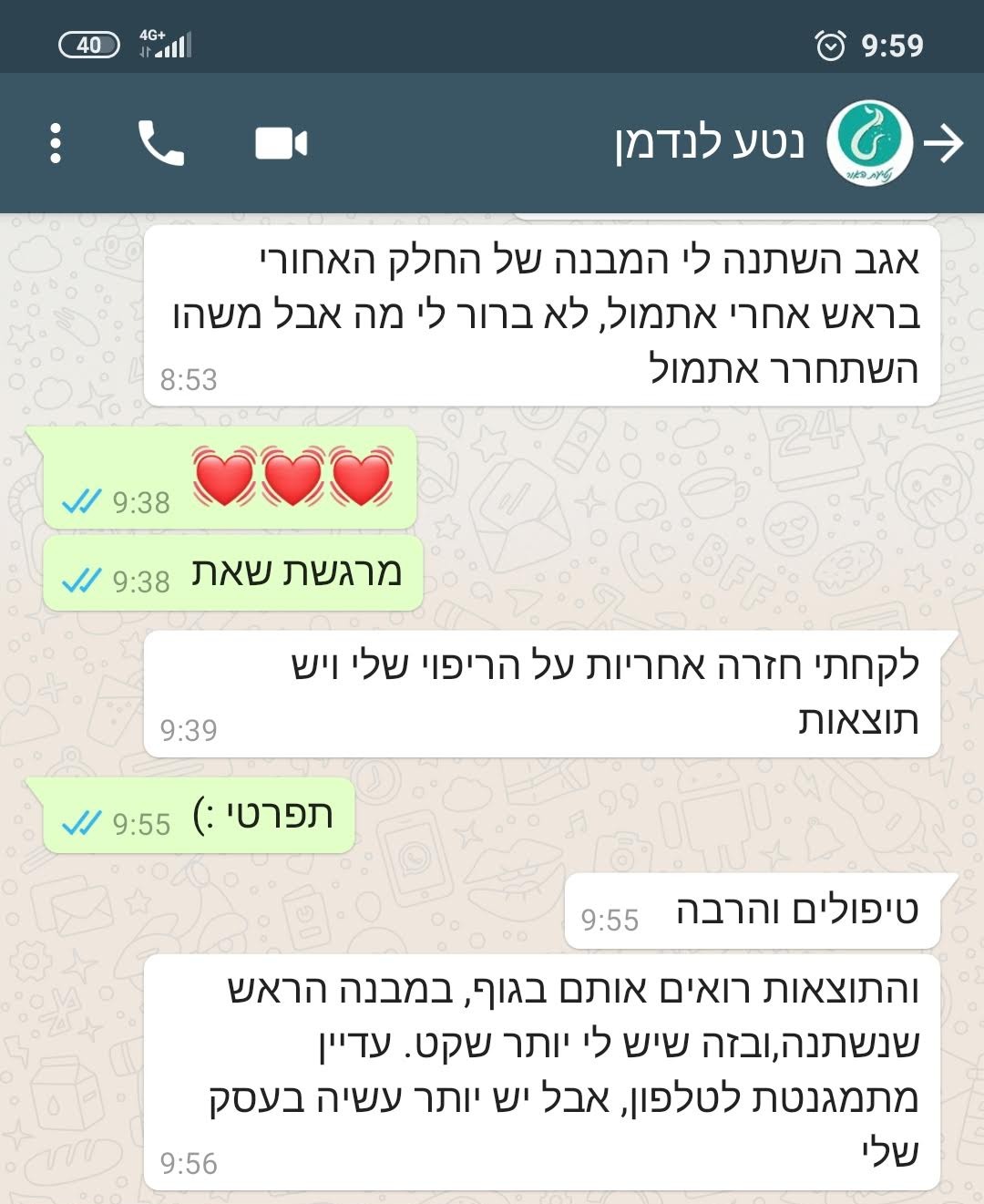Start a voice call with the contact
Image resolution: width=984 pixels, height=1204 pixels.
[x=161, y=143]
